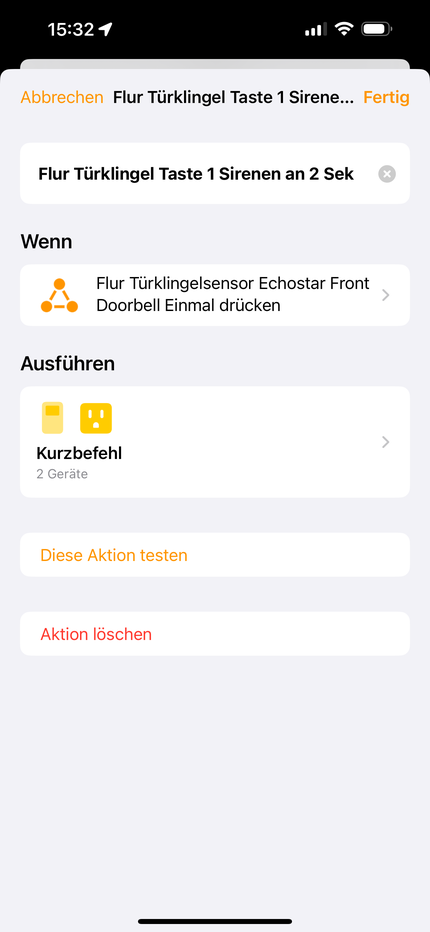Image resolution: width=430 pixels, height=932 pixels.
Task: Clear the automation name field
Action: [387, 174]
